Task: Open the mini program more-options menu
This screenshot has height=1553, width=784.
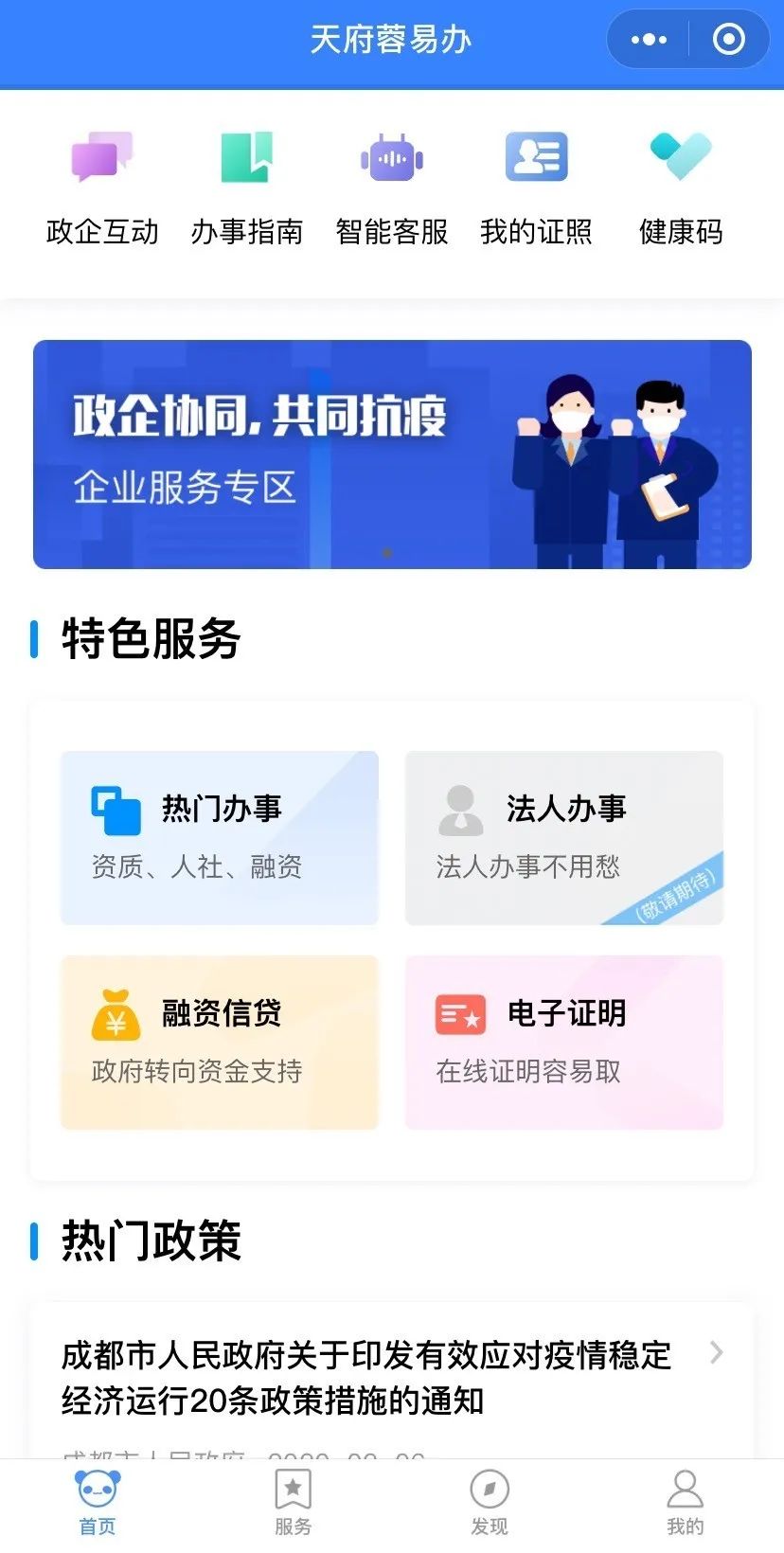Action: (649, 40)
